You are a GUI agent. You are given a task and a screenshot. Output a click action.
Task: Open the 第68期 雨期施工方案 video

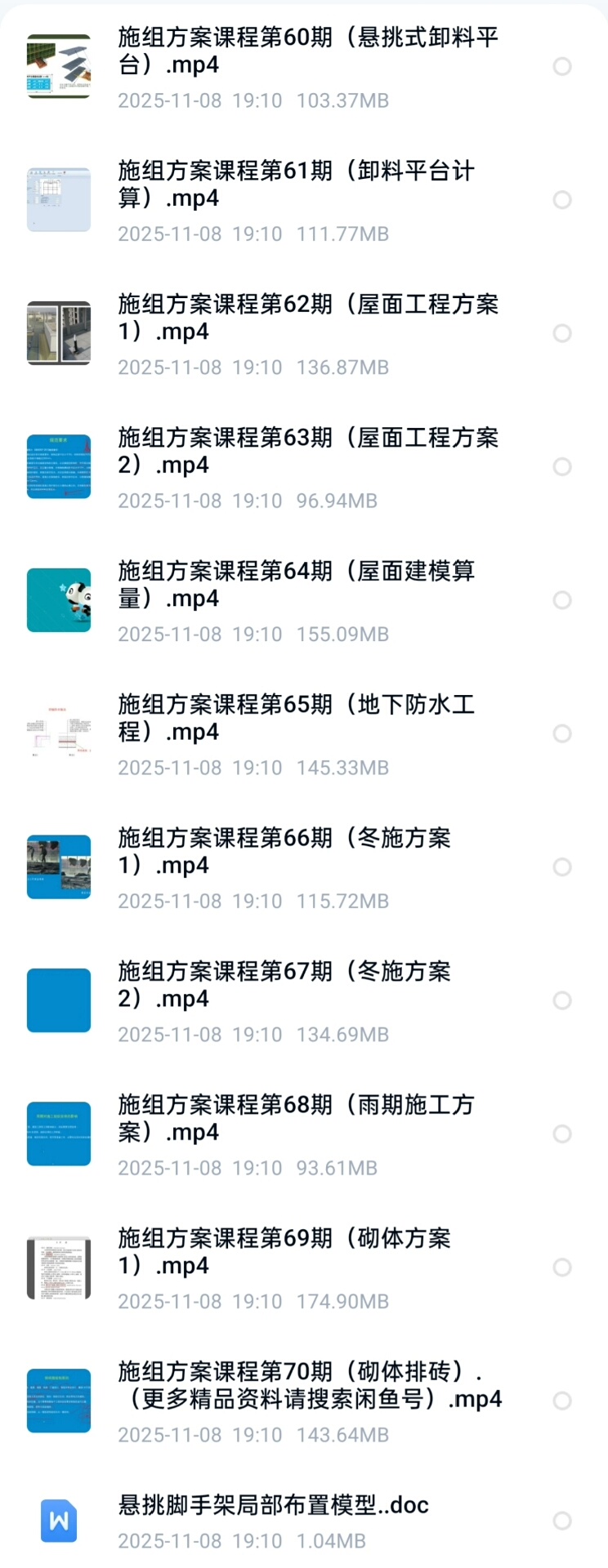click(296, 1118)
